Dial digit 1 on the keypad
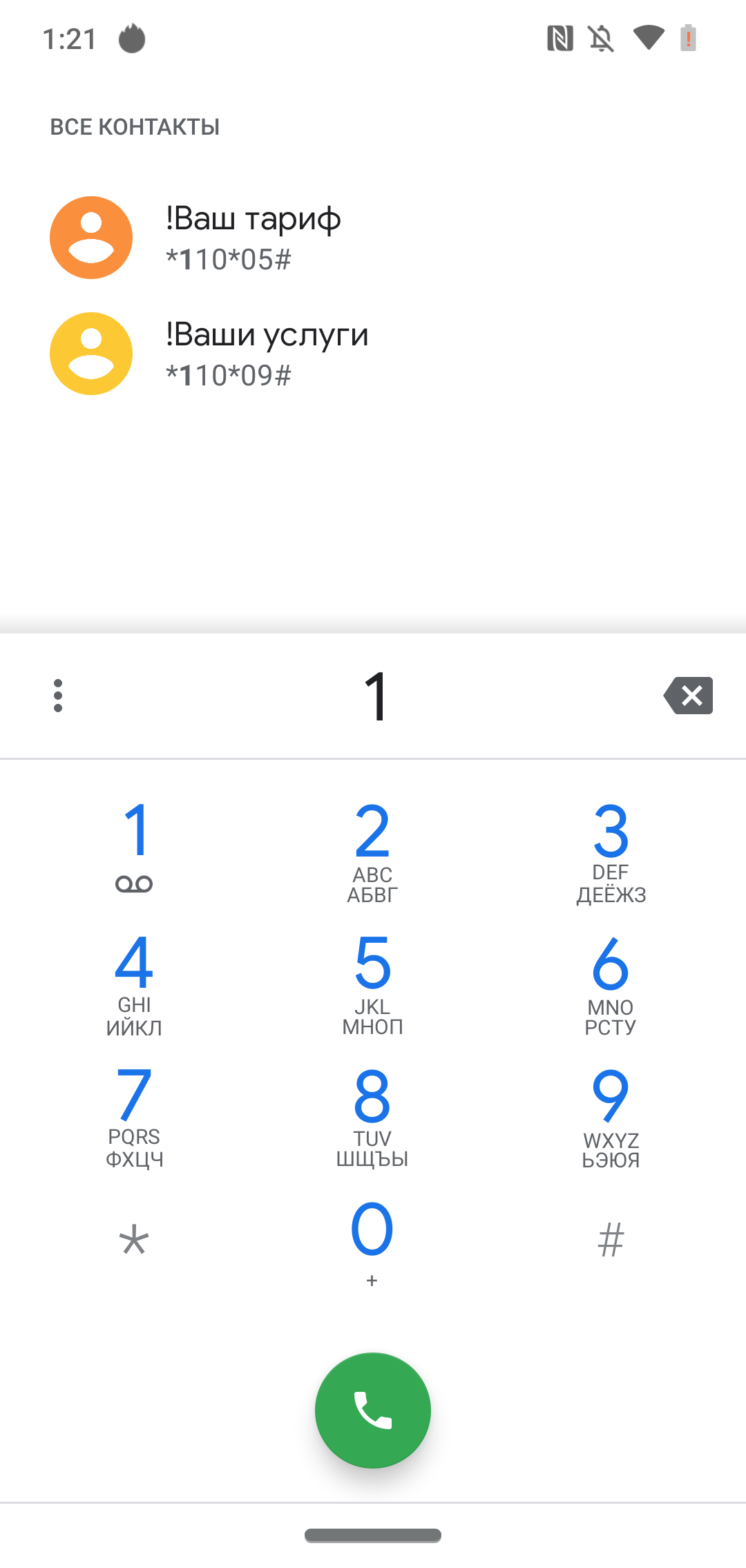 (135, 847)
